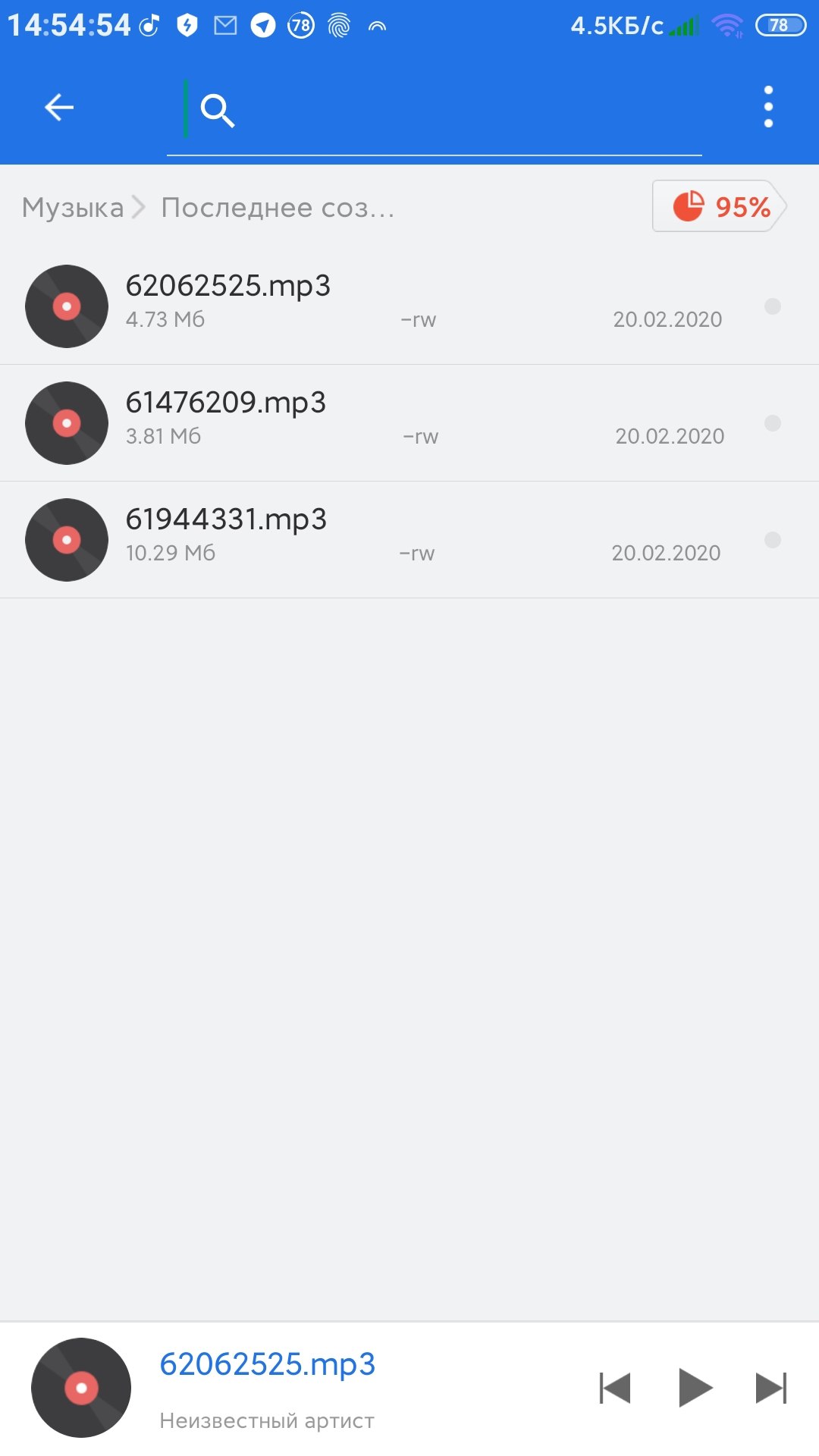The height and width of the screenshot is (1456, 819).
Task: Open the mini player's track title
Action: (268, 1365)
